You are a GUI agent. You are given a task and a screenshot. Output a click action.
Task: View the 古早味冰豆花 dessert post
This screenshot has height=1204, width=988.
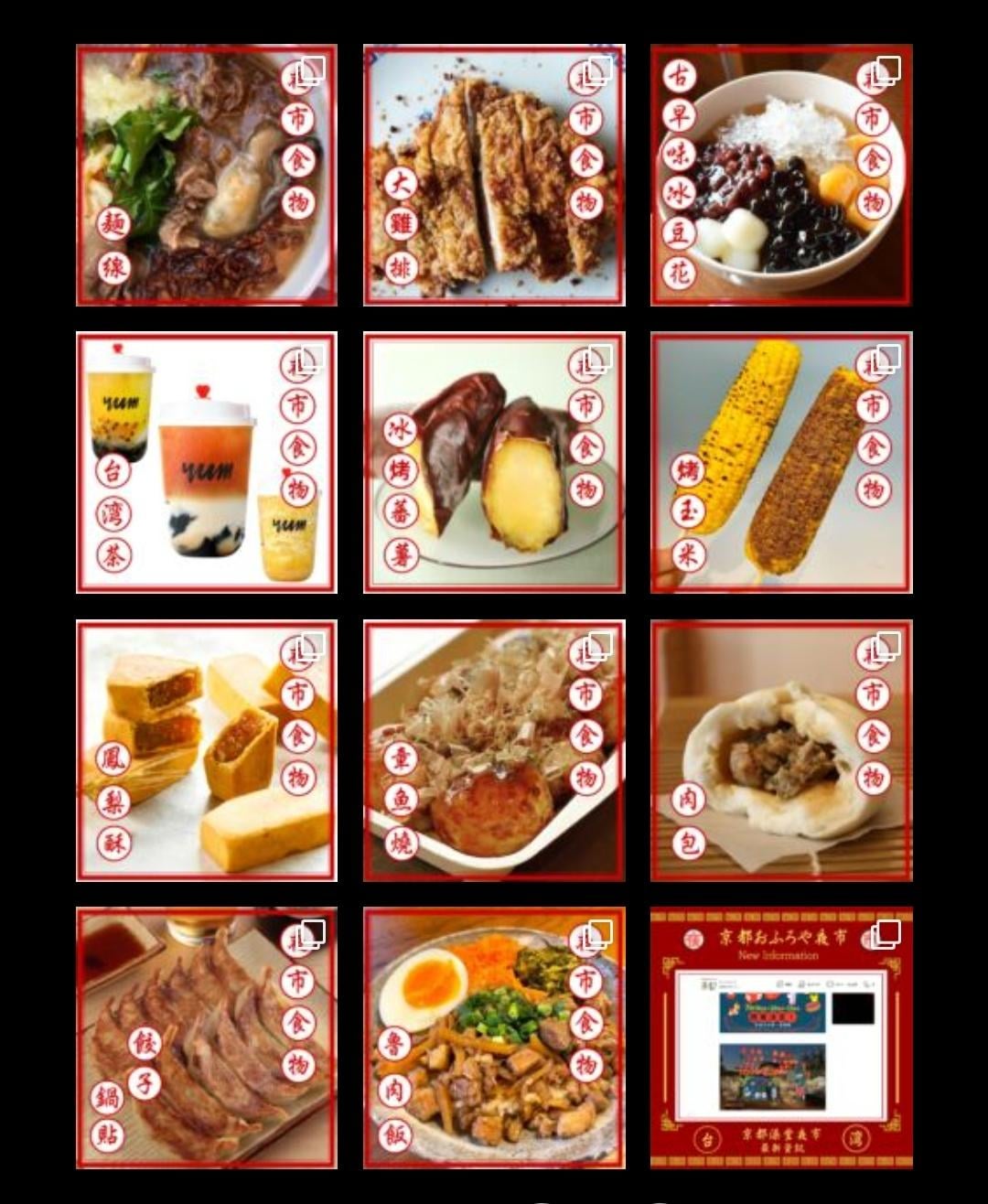click(781, 175)
